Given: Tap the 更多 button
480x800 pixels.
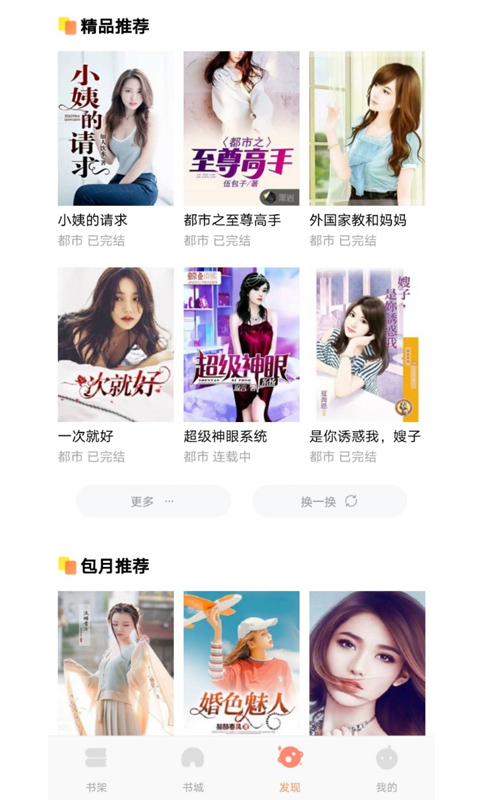Looking at the screenshot, I should click(153, 502).
